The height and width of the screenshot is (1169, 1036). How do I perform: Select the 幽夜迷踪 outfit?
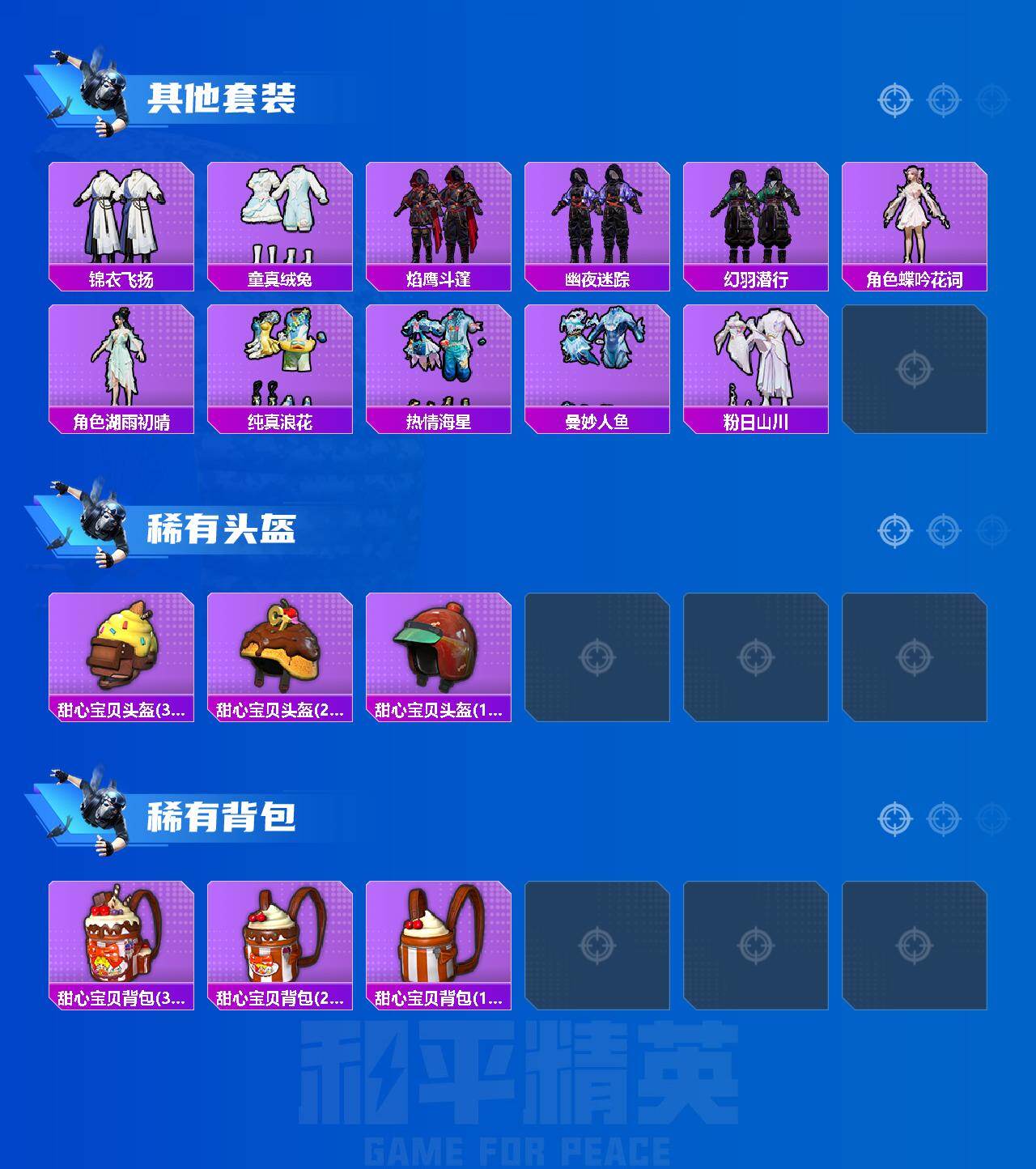click(x=597, y=219)
